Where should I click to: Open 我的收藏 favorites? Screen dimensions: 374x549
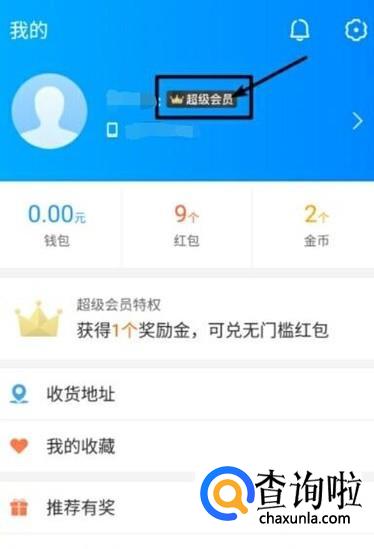(x=187, y=446)
